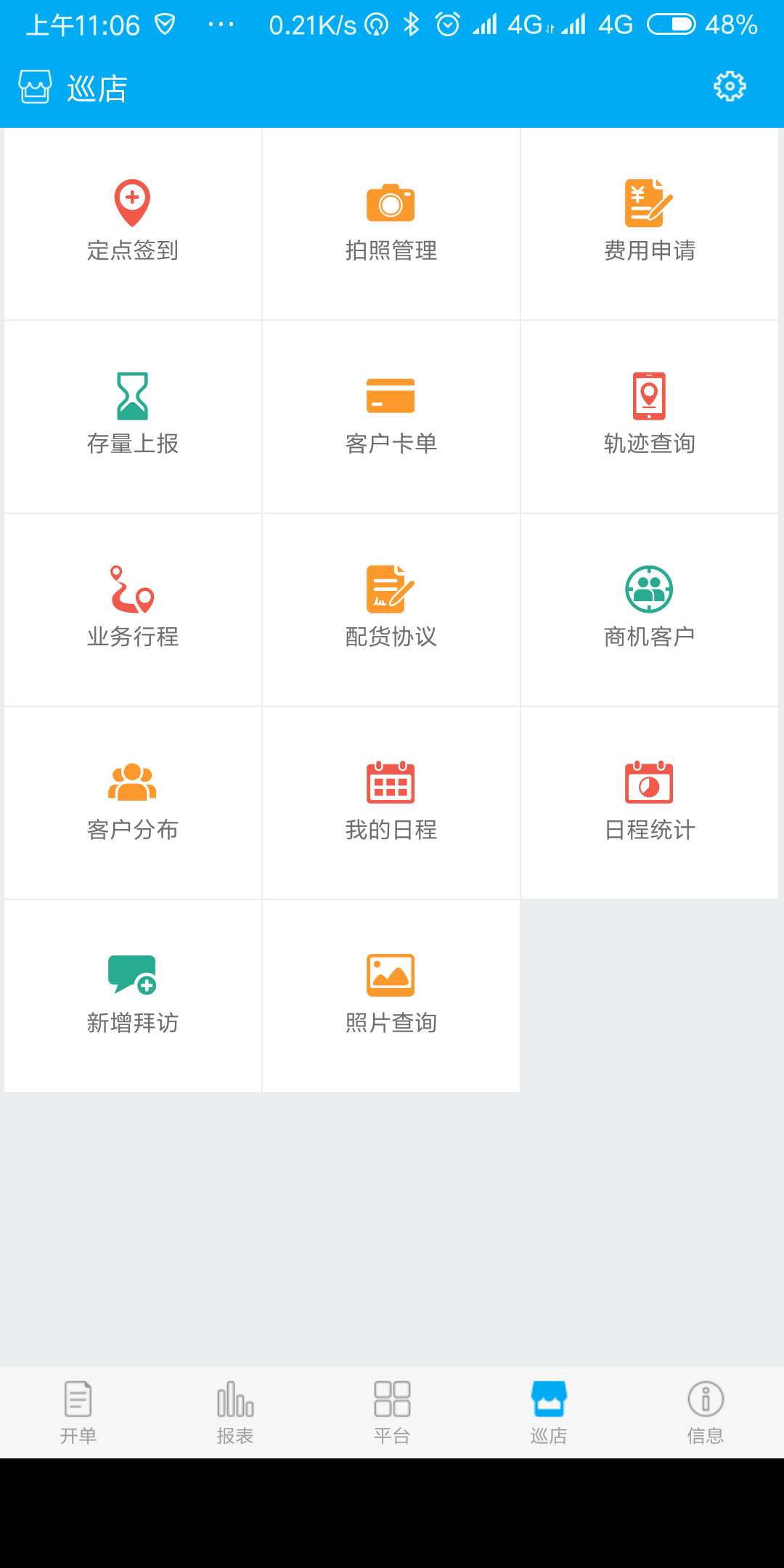Open the settings gear icon
The image size is (784, 1568).
[x=730, y=87]
